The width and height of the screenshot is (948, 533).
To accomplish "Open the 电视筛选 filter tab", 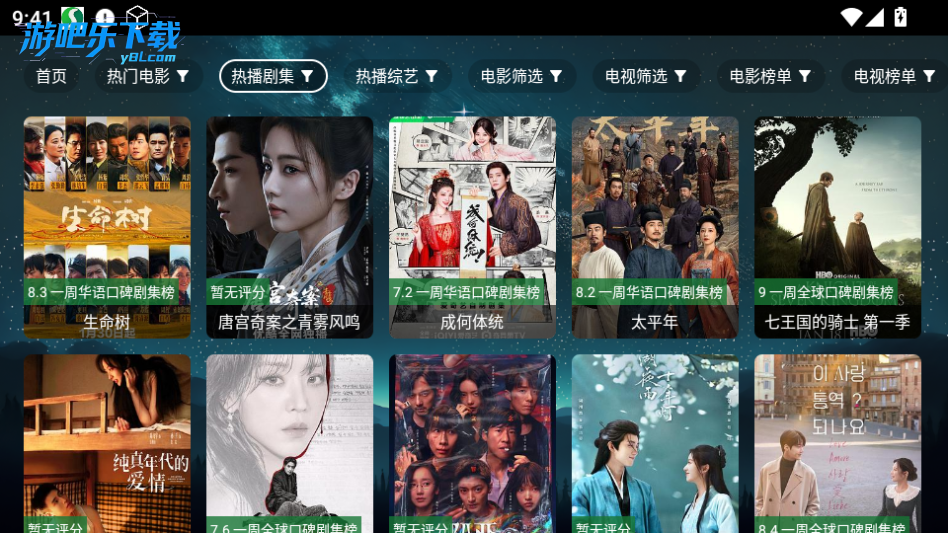I will click(x=645, y=76).
